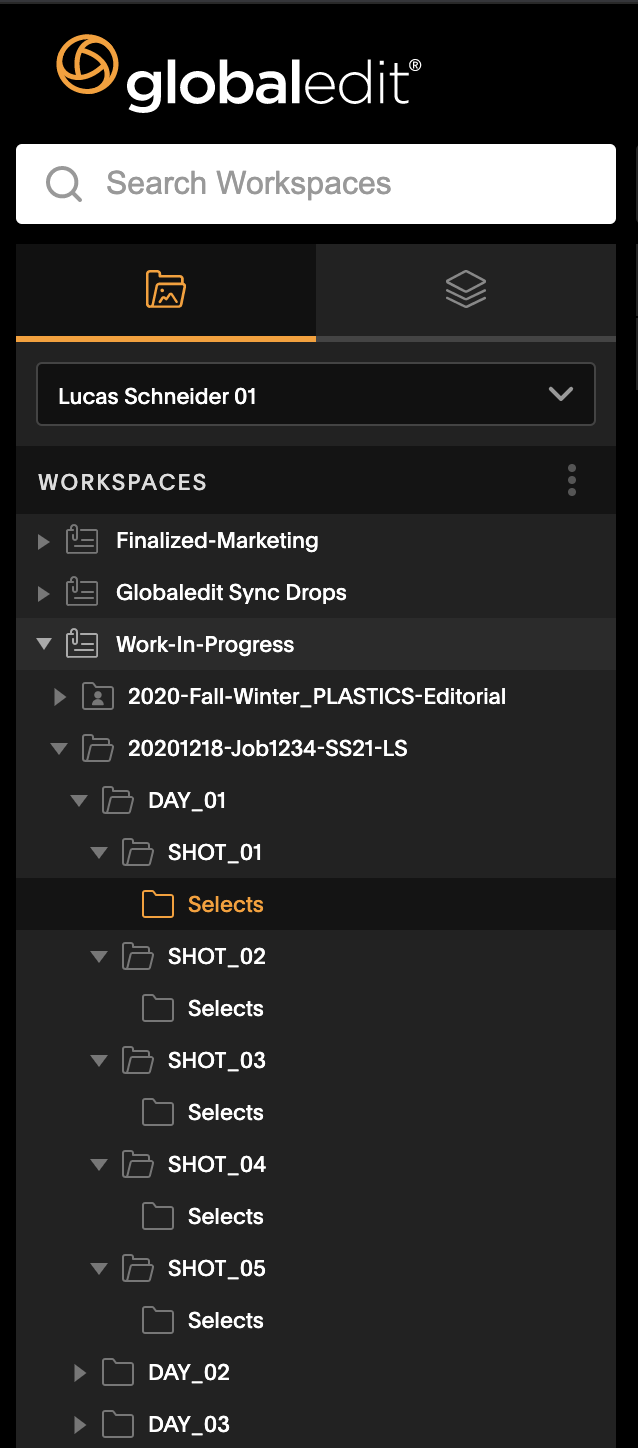Image resolution: width=638 pixels, height=1448 pixels.
Task: Open 2020-Fall-Winter_PLASTICS-Editorial folder
Action: 316,697
